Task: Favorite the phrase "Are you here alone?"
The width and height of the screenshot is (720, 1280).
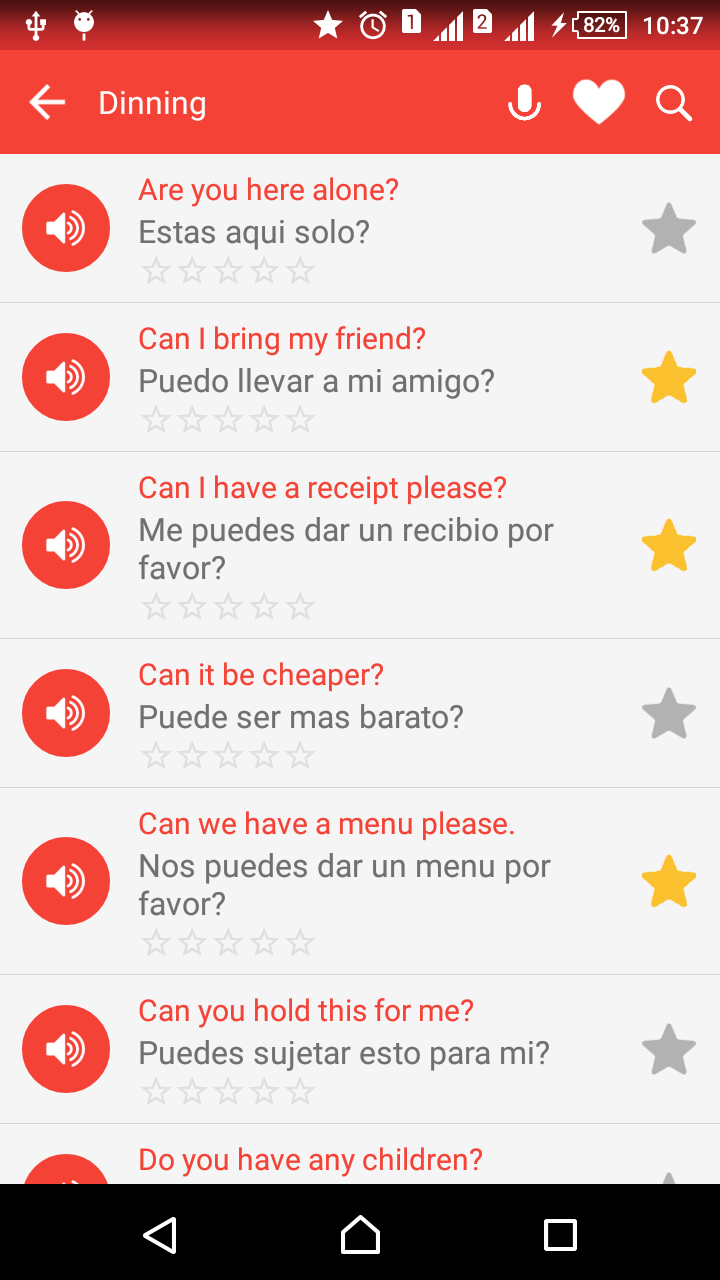Action: [x=668, y=228]
